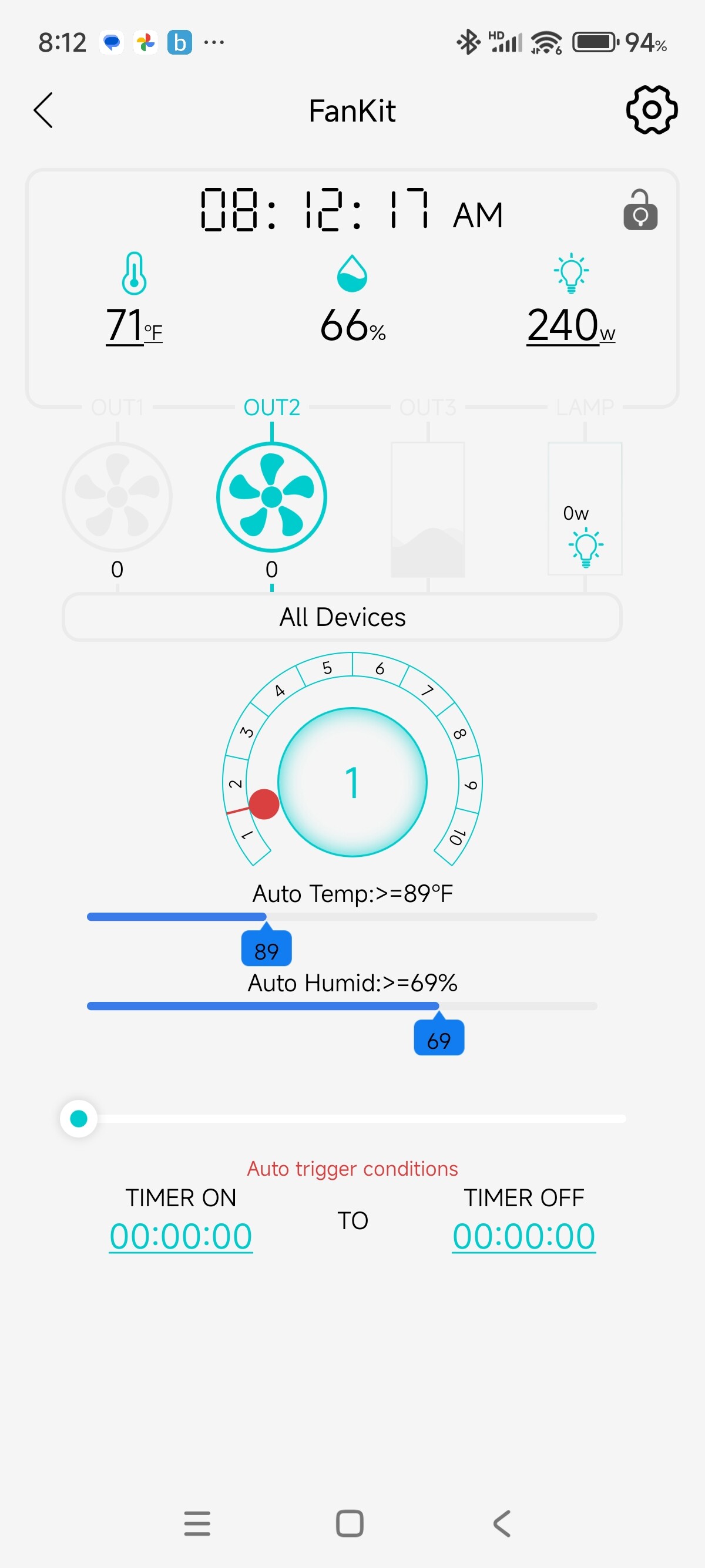Tap the Auto Humid slider track
This screenshot has width=705, height=1568.
[342, 1005]
